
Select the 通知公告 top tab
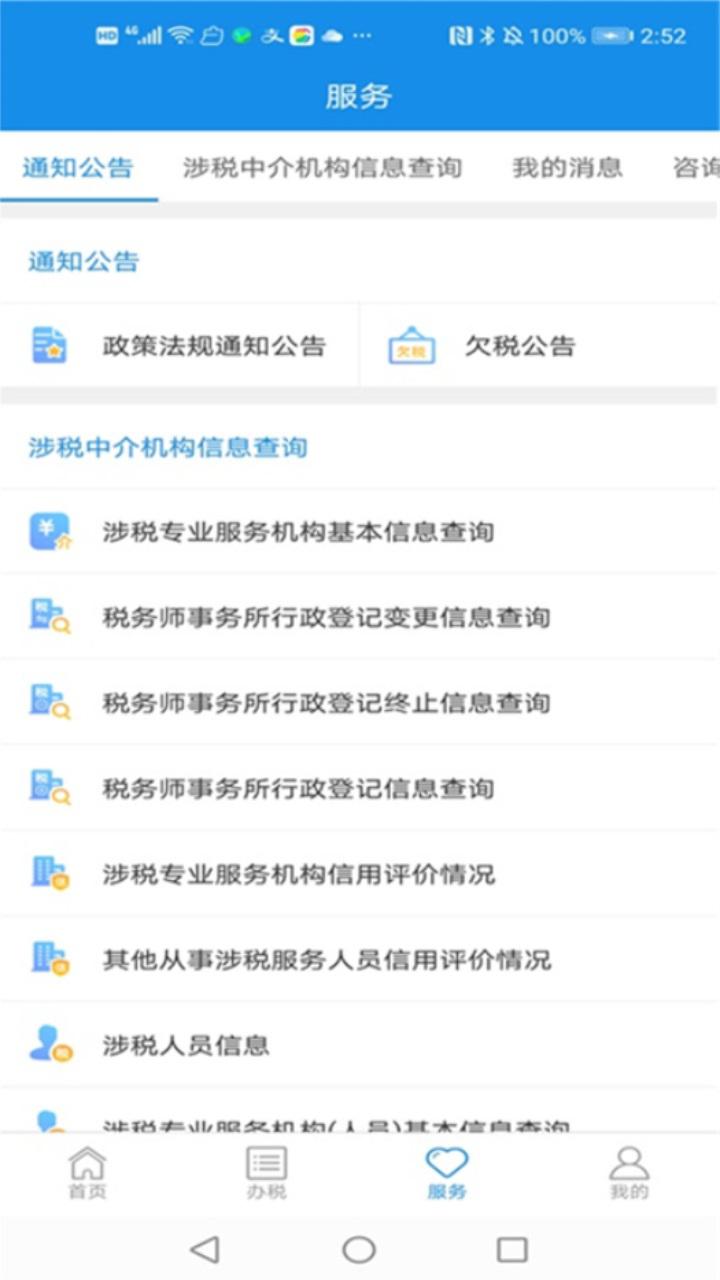[78, 167]
